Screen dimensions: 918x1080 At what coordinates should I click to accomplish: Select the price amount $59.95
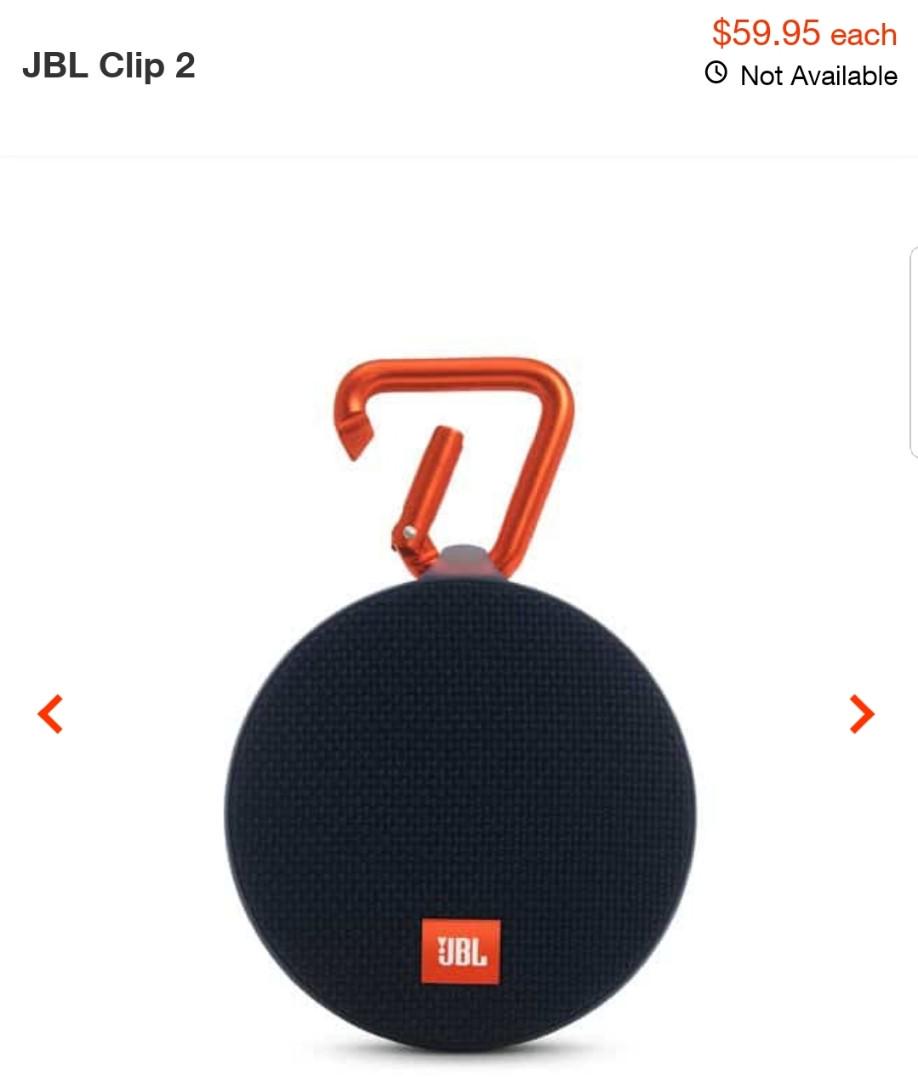765,33
